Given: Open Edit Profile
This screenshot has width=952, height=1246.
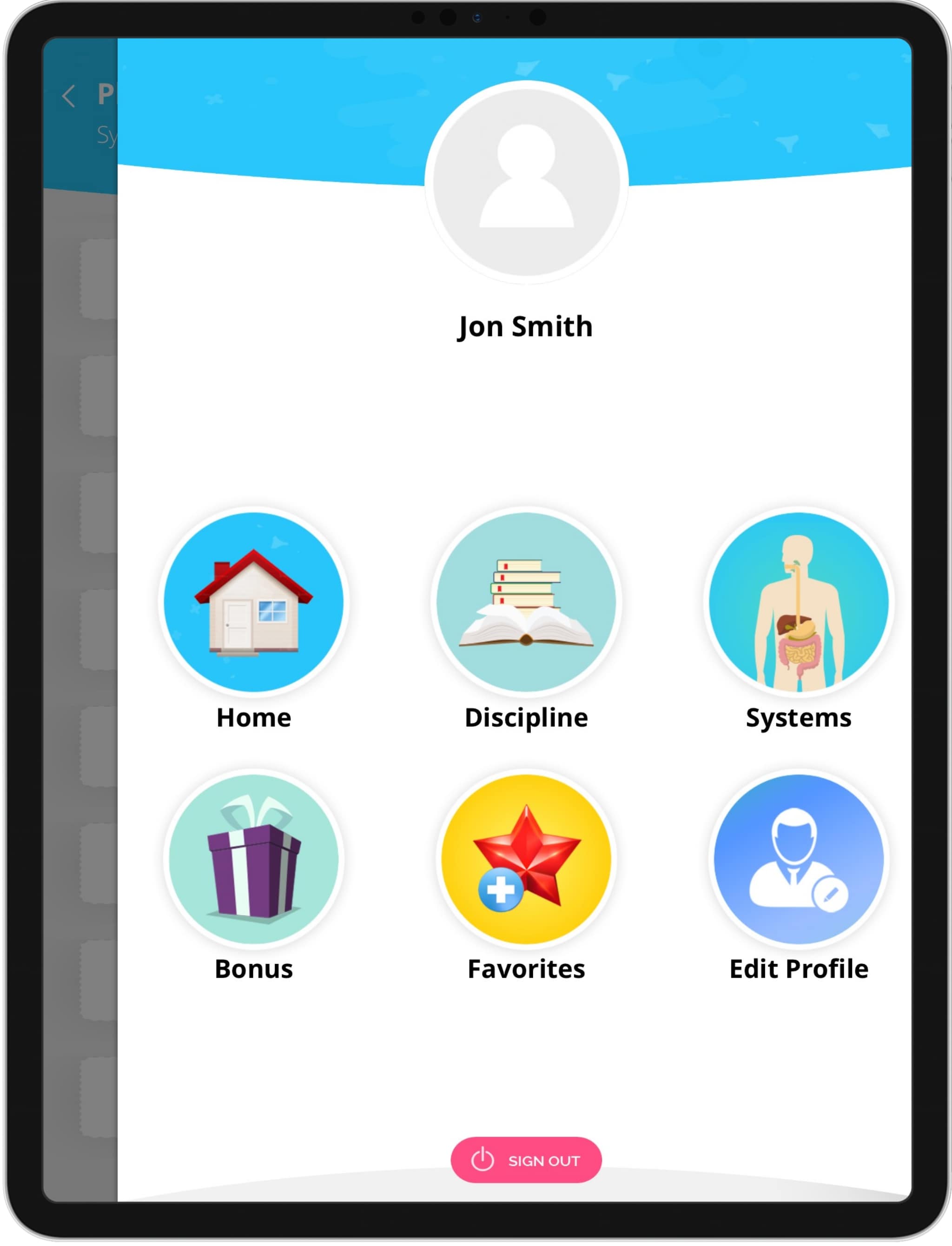Looking at the screenshot, I should [x=799, y=859].
